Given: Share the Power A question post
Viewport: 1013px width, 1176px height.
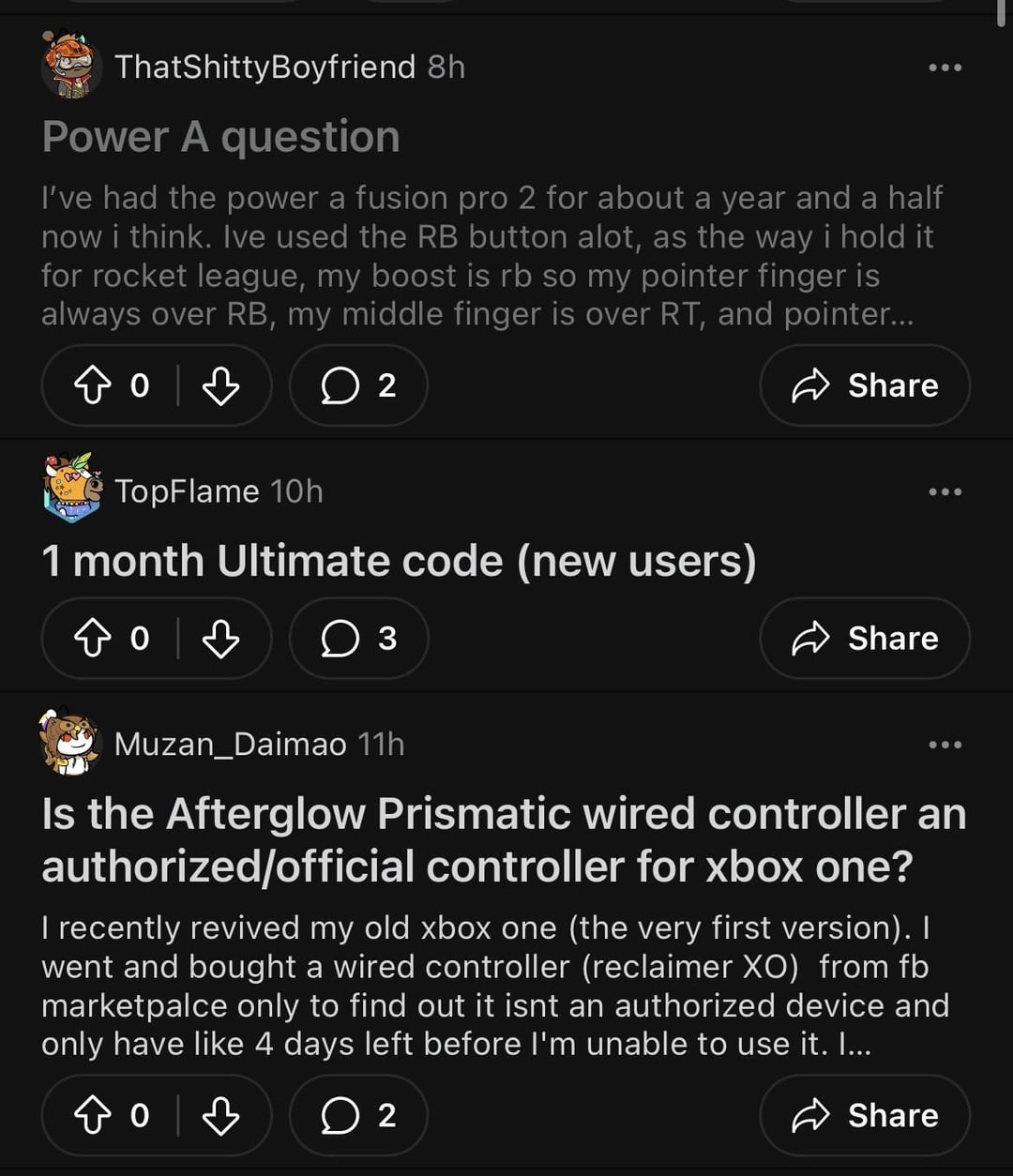Looking at the screenshot, I should point(865,385).
